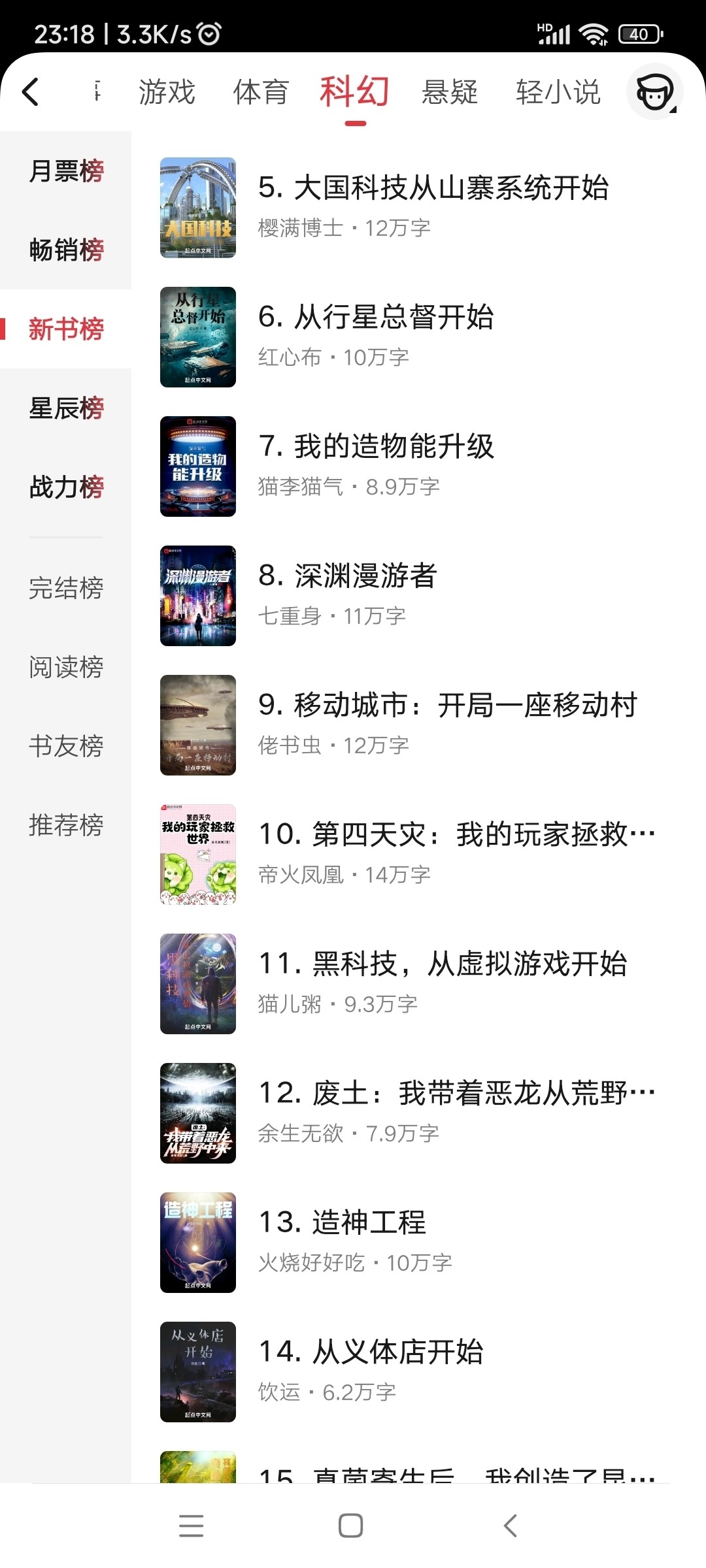This screenshot has height=1568, width=706.
Task: Open book 从行星总督开始
Action: tap(376, 318)
